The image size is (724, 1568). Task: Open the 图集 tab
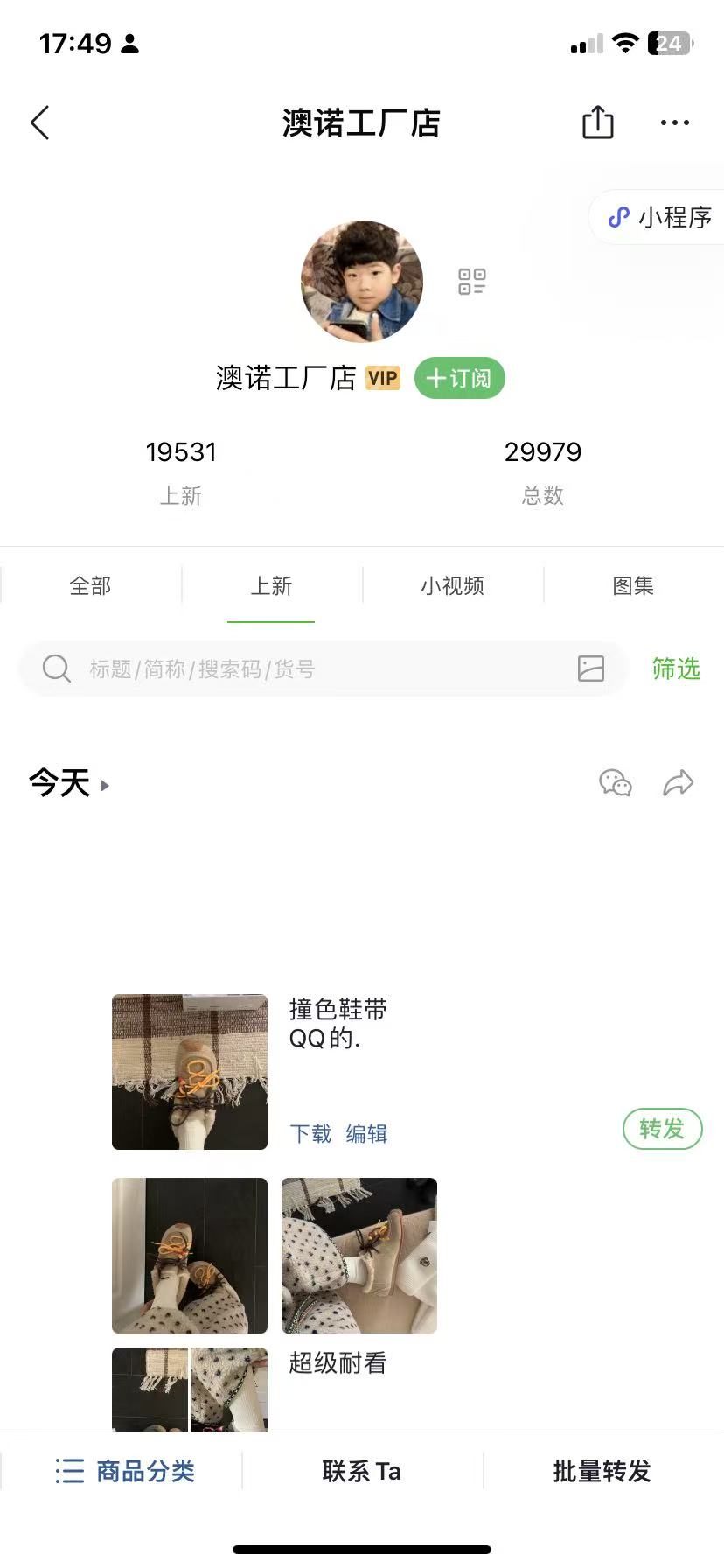pyautogui.click(x=633, y=585)
